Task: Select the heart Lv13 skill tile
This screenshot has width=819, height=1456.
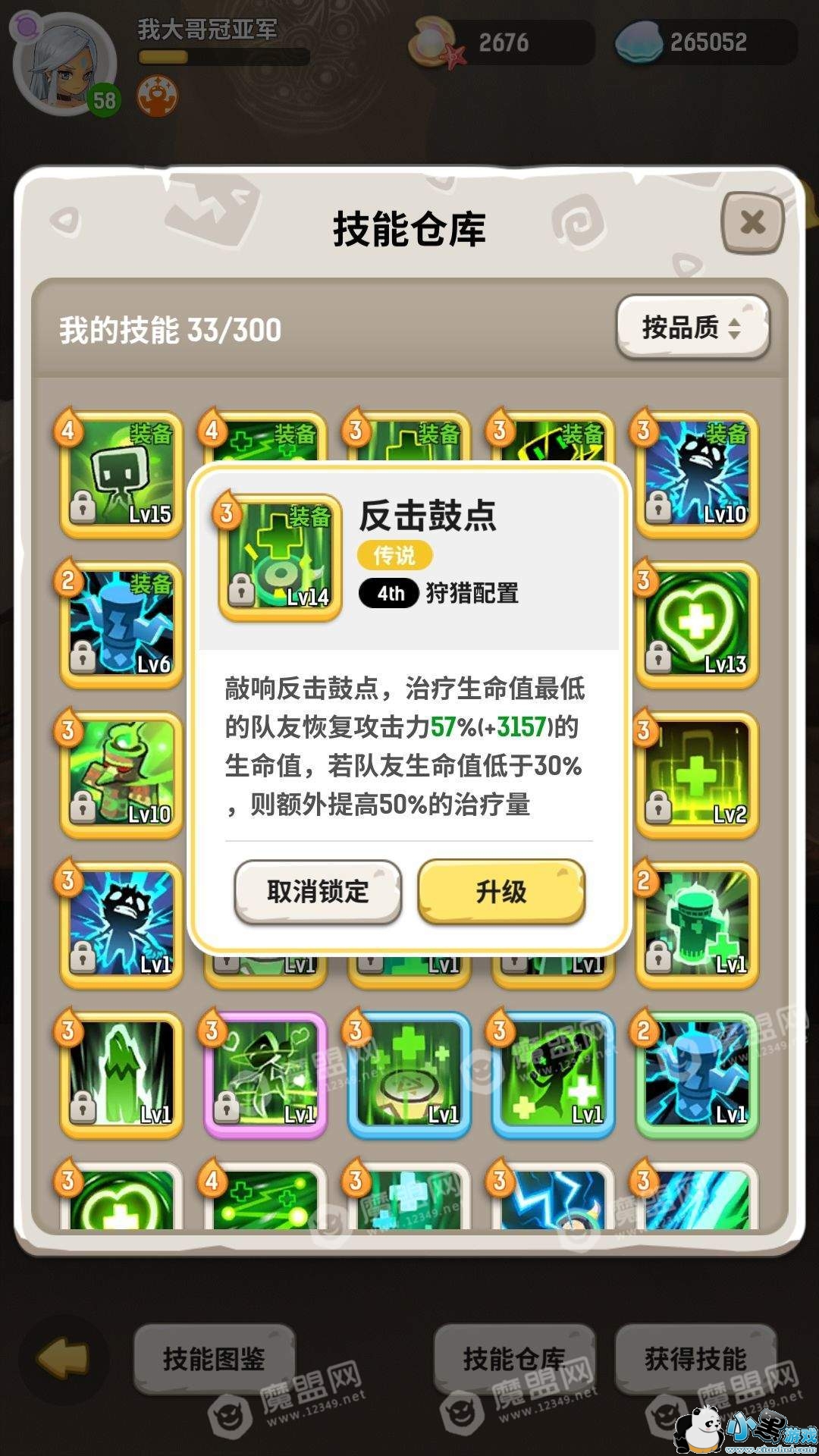Action: tap(697, 625)
